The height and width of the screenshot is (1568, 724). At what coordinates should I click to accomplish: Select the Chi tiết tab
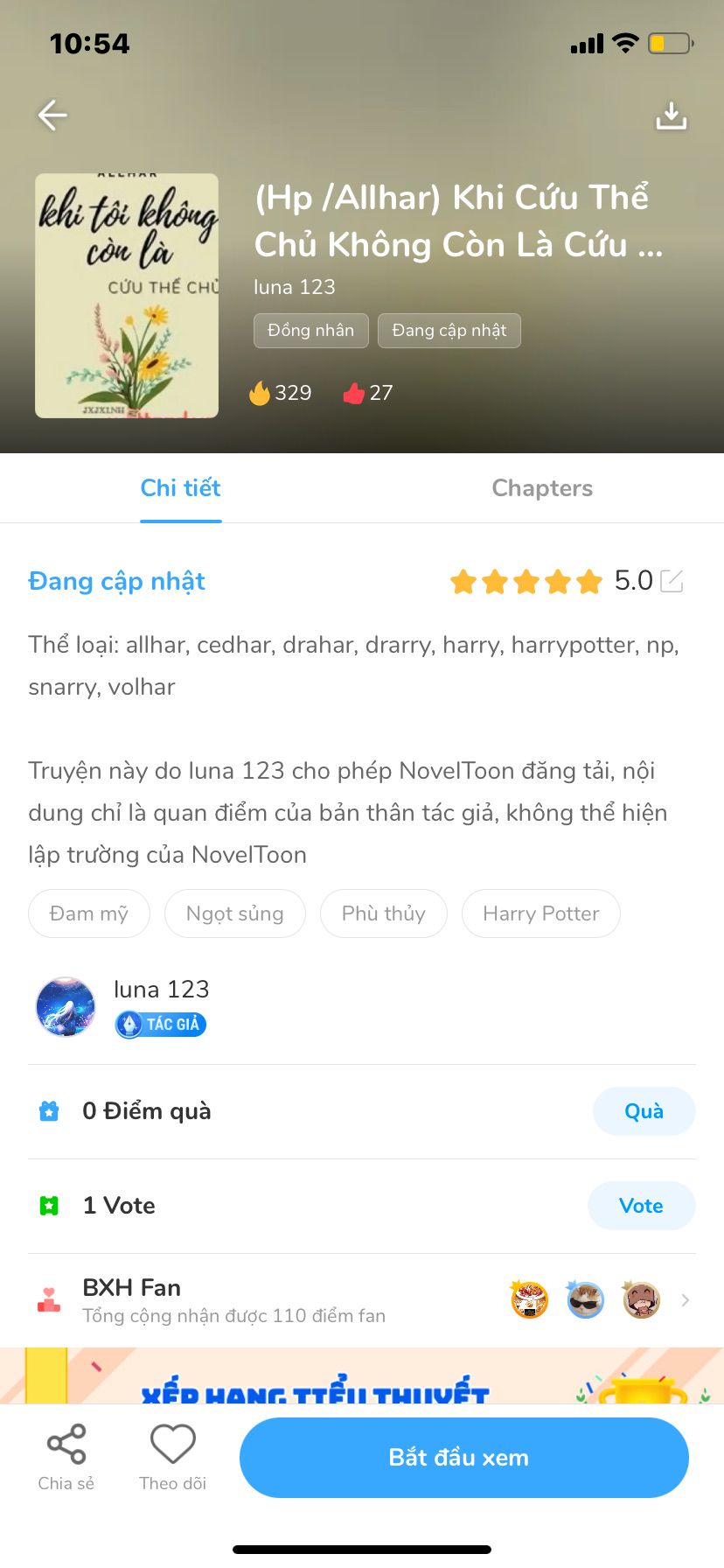pyautogui.click(x=181, y=488)
